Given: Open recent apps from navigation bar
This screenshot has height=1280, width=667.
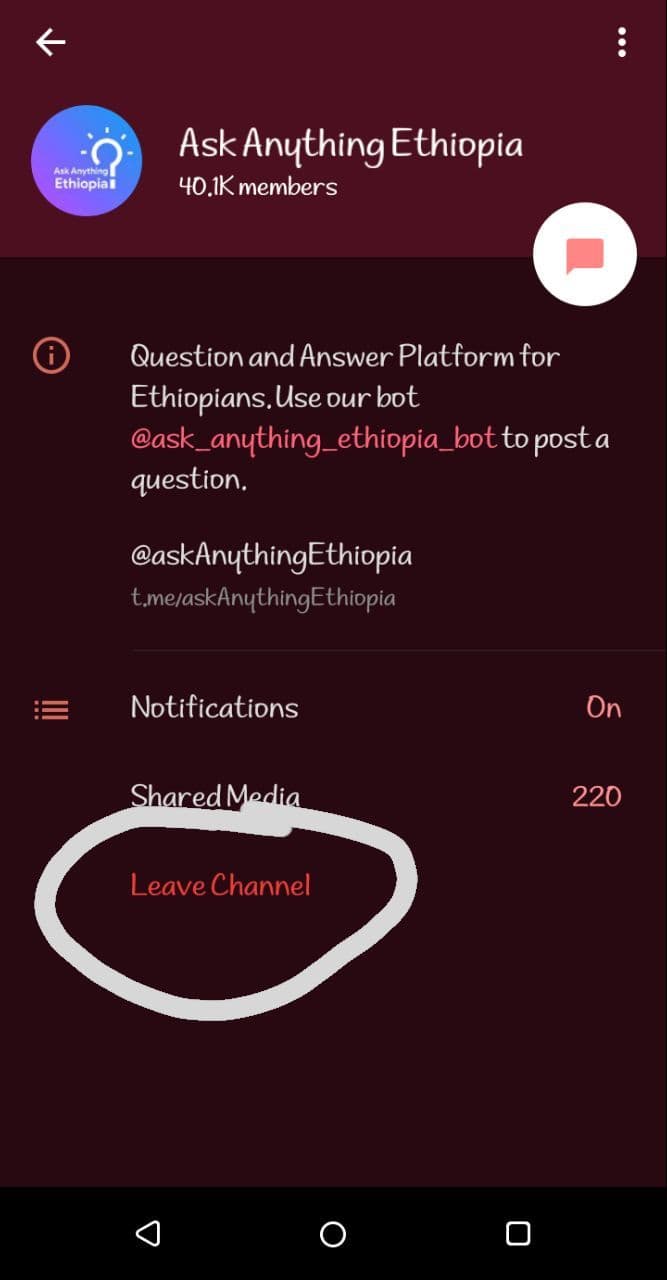Looking at the screenshot, I should pos(518,1233).
